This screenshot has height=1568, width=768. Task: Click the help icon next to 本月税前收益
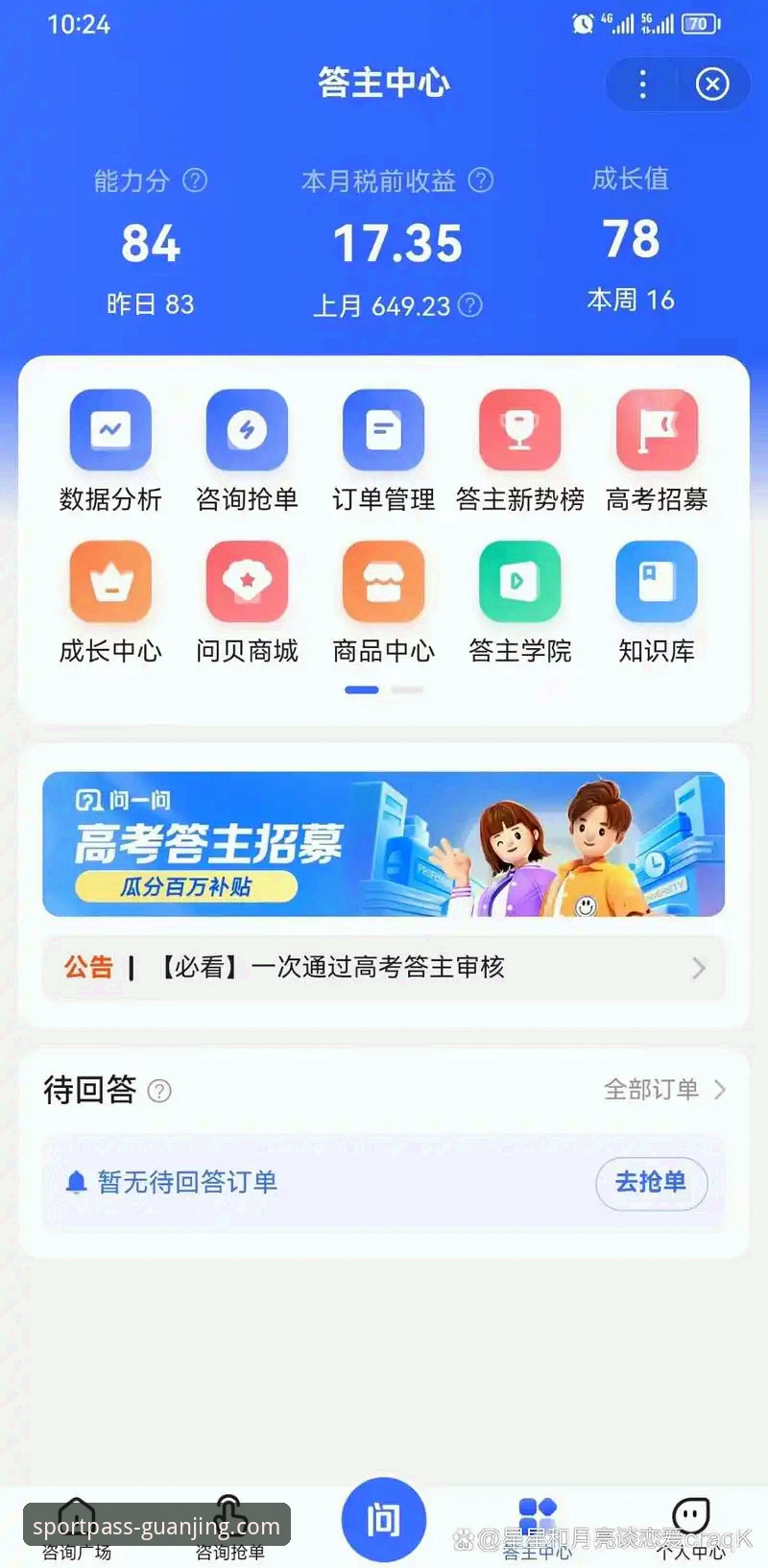coord(481,180)
